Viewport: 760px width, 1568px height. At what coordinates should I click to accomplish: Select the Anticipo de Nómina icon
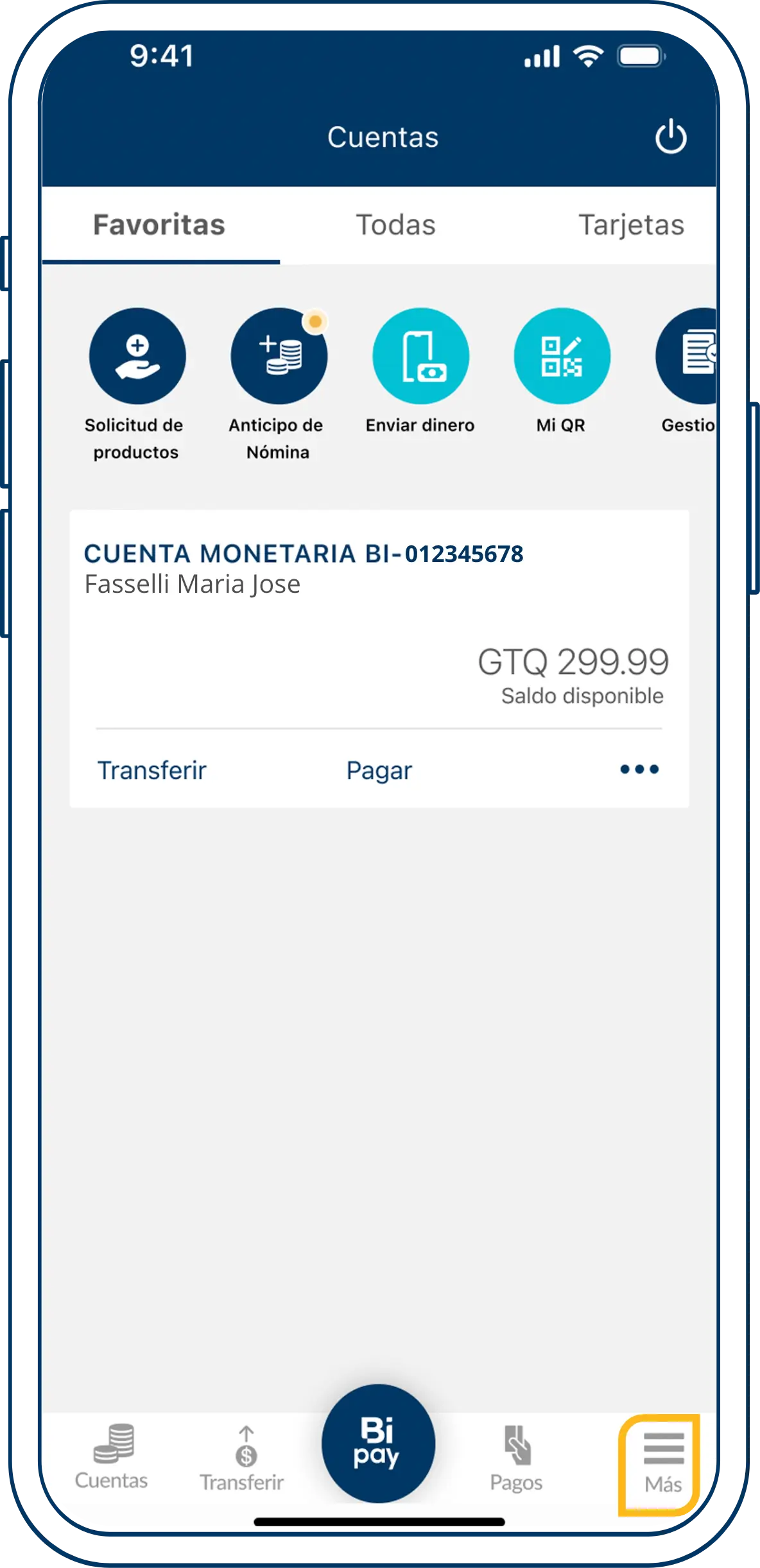pyautogui.click(x=277, y=356)
